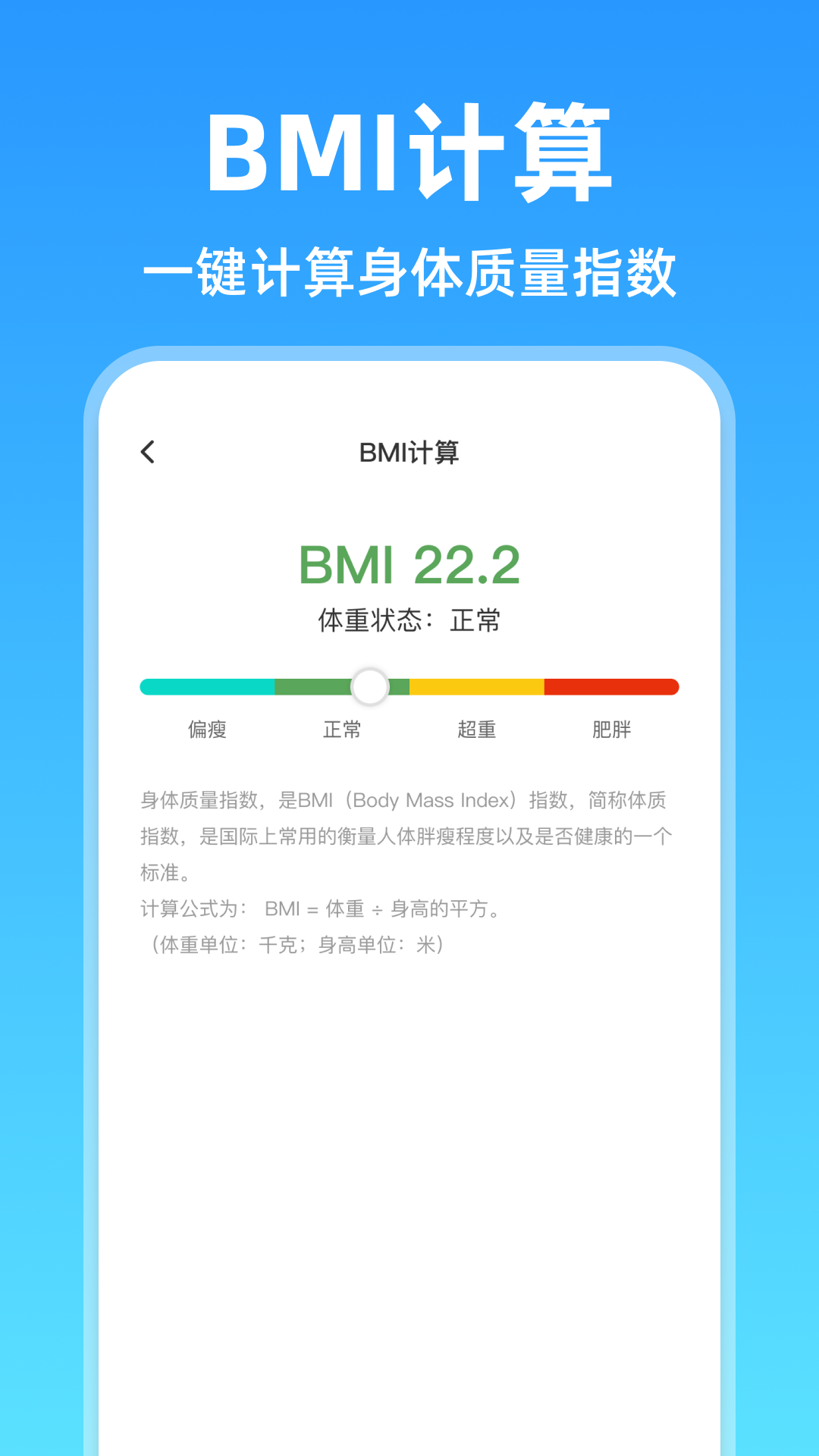Click the teal 偏瘦 segment of the bar

(x=205, y=686)
